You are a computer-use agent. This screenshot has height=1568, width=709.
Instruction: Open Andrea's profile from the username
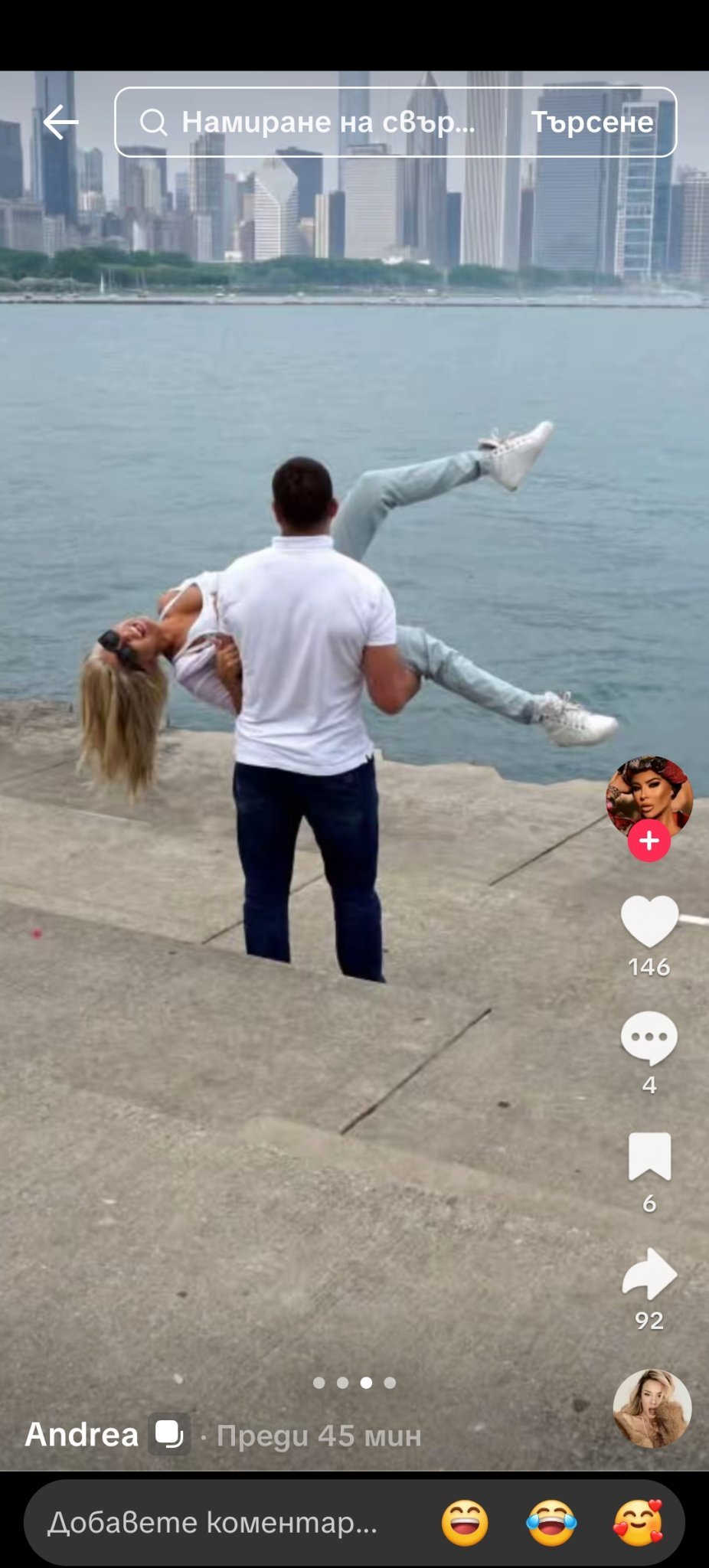82,1435
